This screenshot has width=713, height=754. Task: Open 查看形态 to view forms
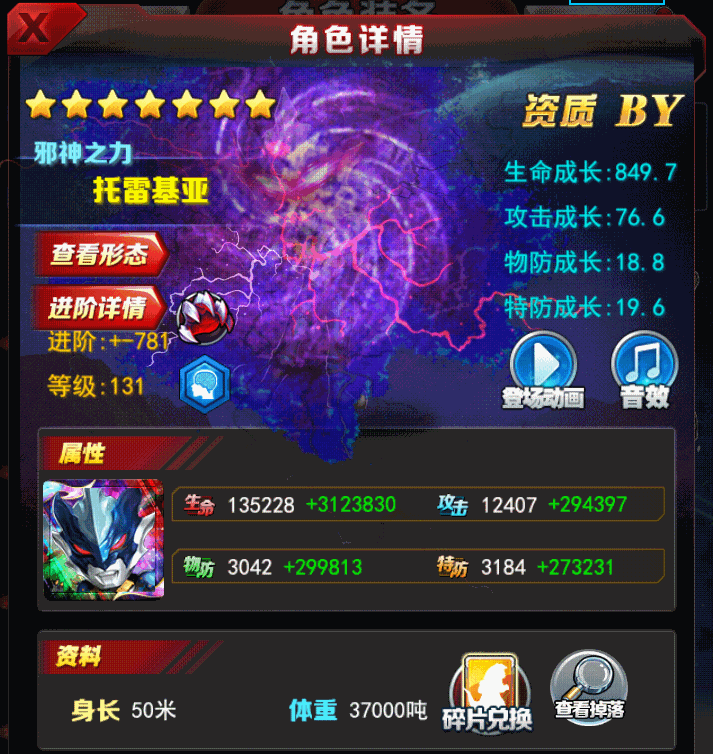pos(100,255)
